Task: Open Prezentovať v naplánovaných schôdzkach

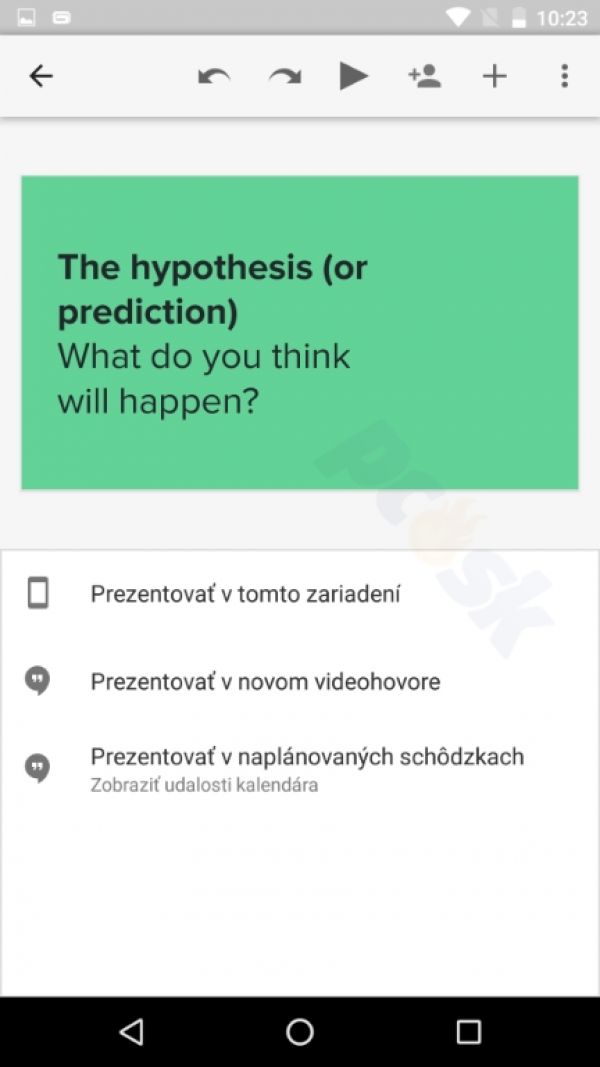Action: [x=300, y=769]
